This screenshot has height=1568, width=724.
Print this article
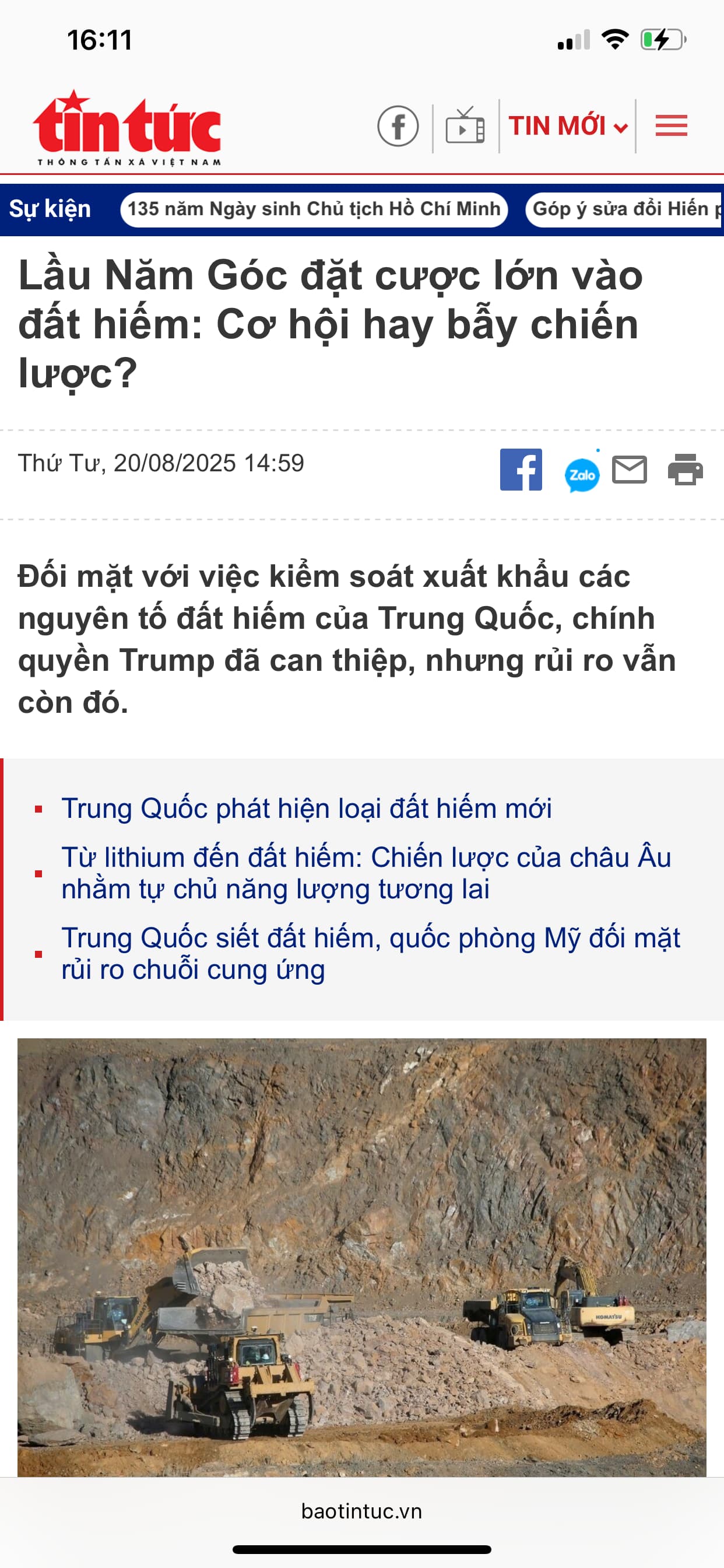tap(686, 470)
